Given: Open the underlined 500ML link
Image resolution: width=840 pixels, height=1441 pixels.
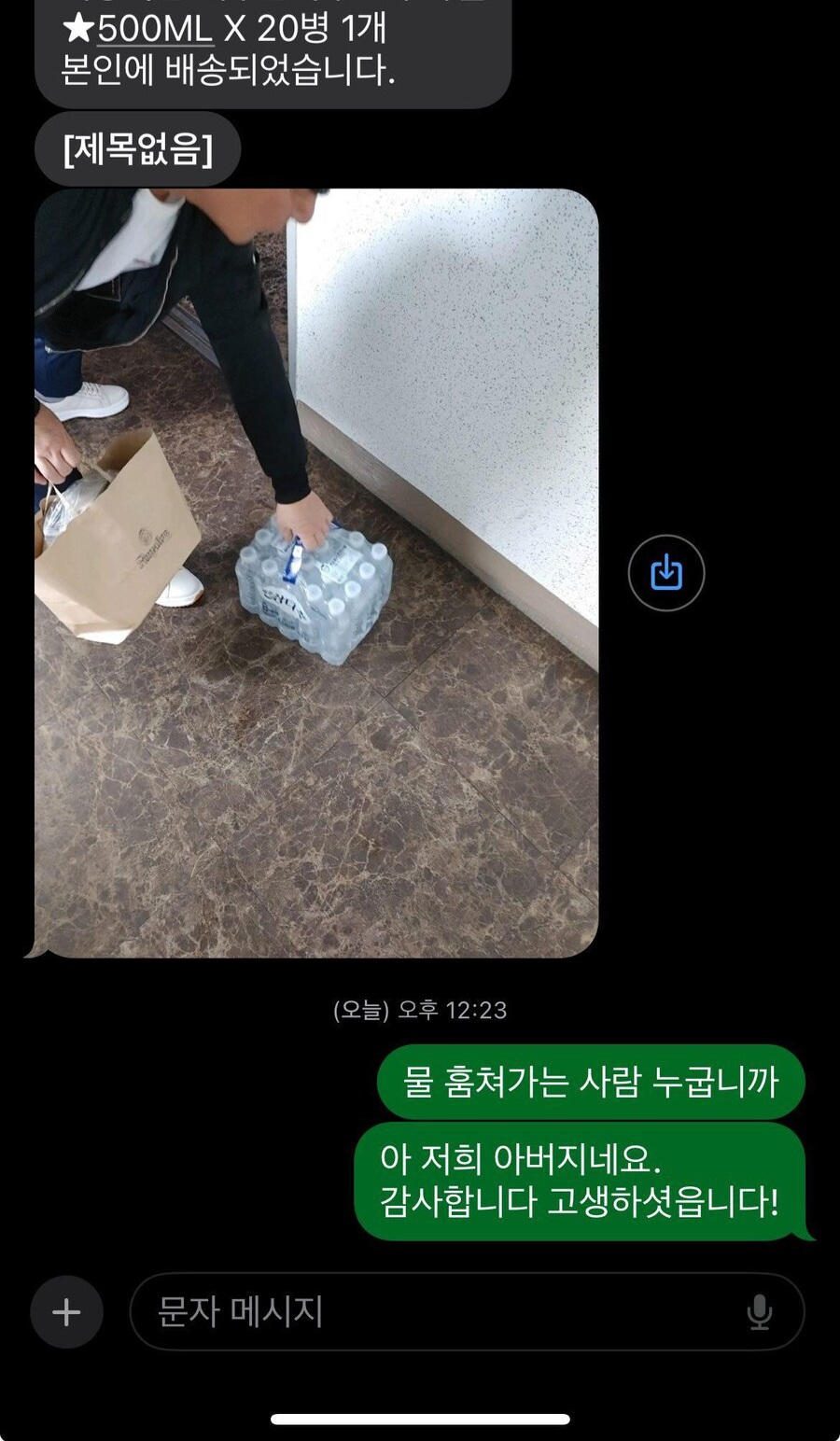Looking at the screenshot, I should (155, 29).
